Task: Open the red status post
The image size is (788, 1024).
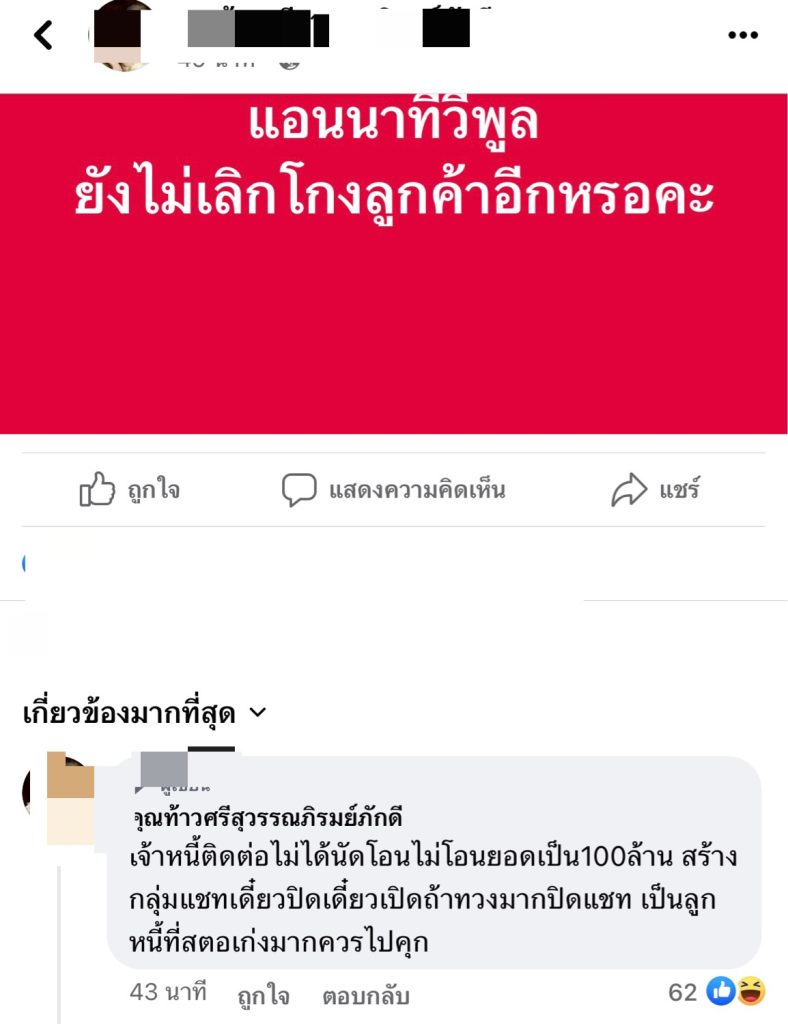Action: 394,264
